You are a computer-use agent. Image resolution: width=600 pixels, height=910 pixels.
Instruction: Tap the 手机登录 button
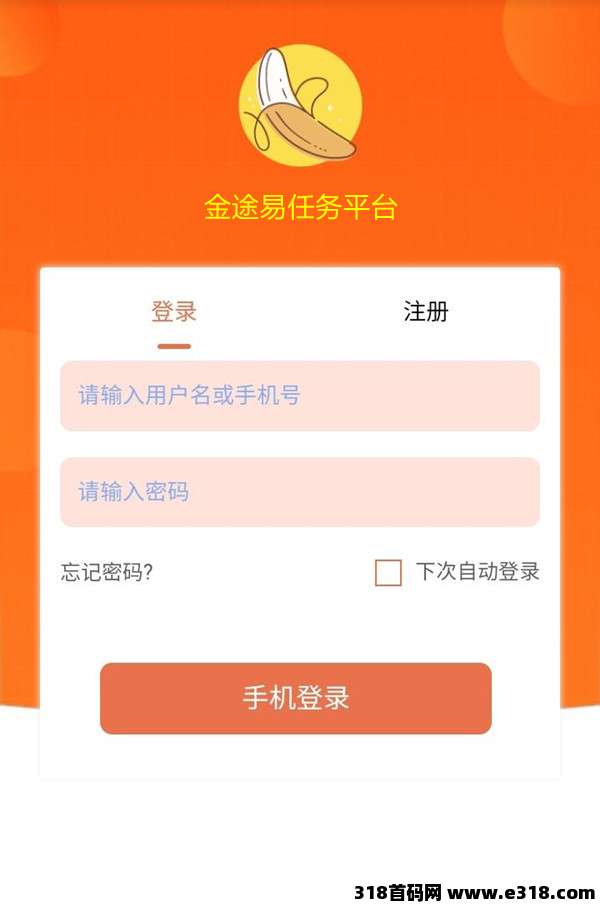pyautogui.click(x=296, y=698)
